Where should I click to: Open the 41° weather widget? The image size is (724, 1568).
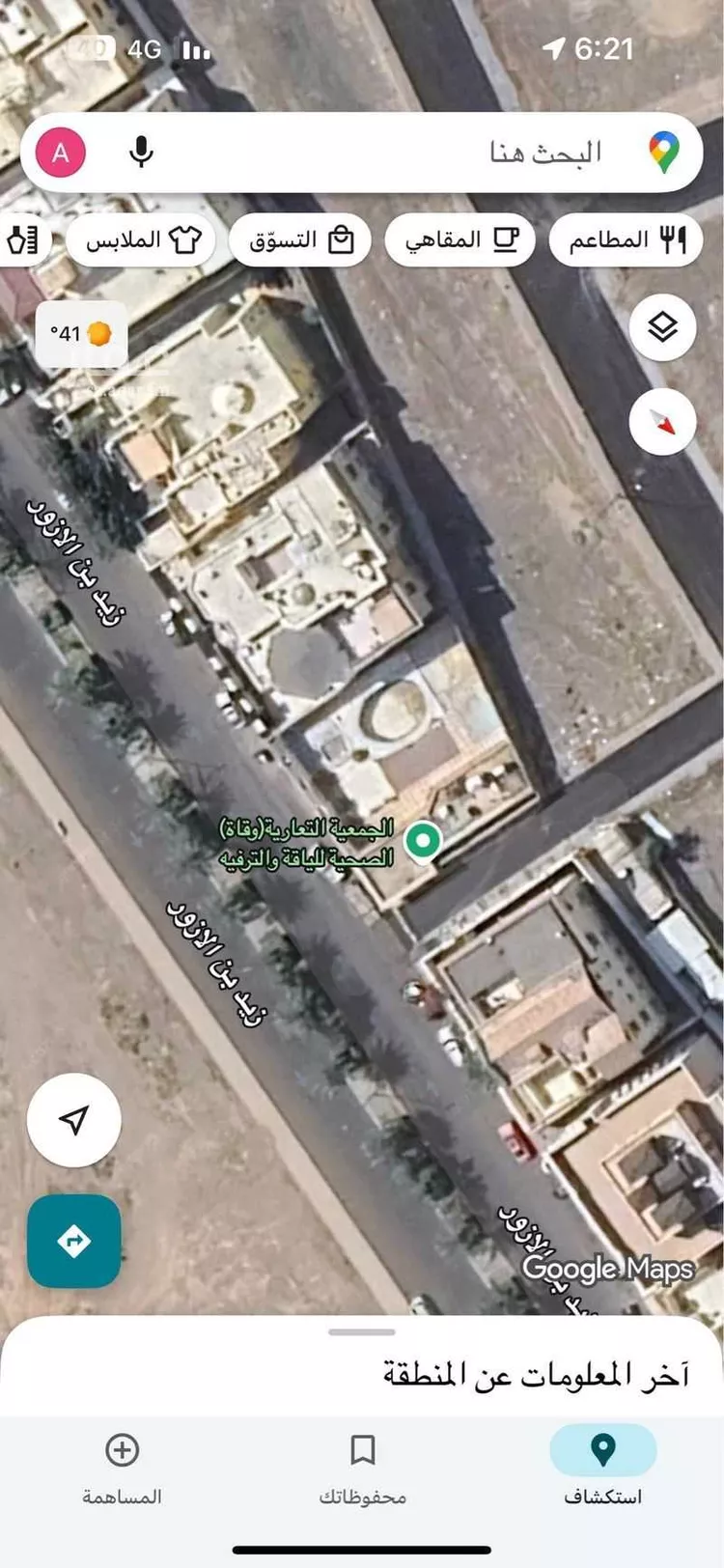point(81,334)
